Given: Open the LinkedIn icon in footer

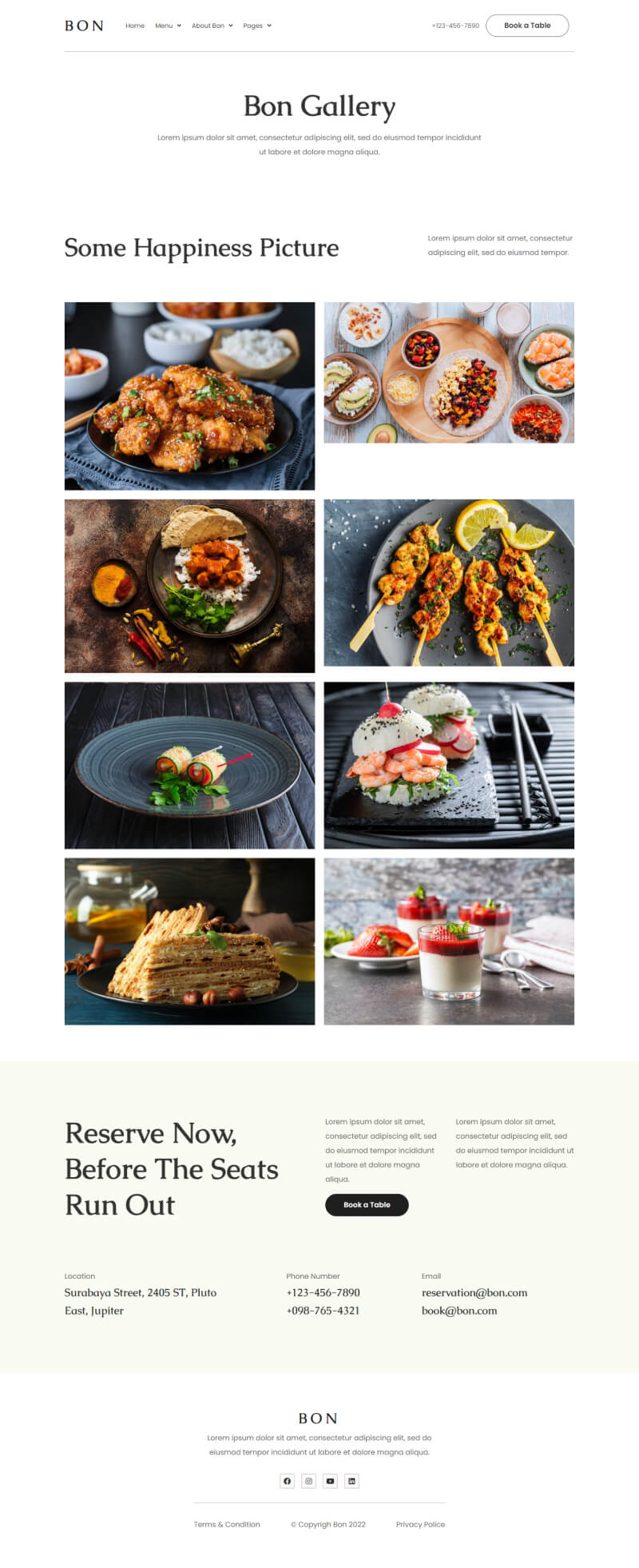Looking at the screenshot, I should coord(351,1481).
